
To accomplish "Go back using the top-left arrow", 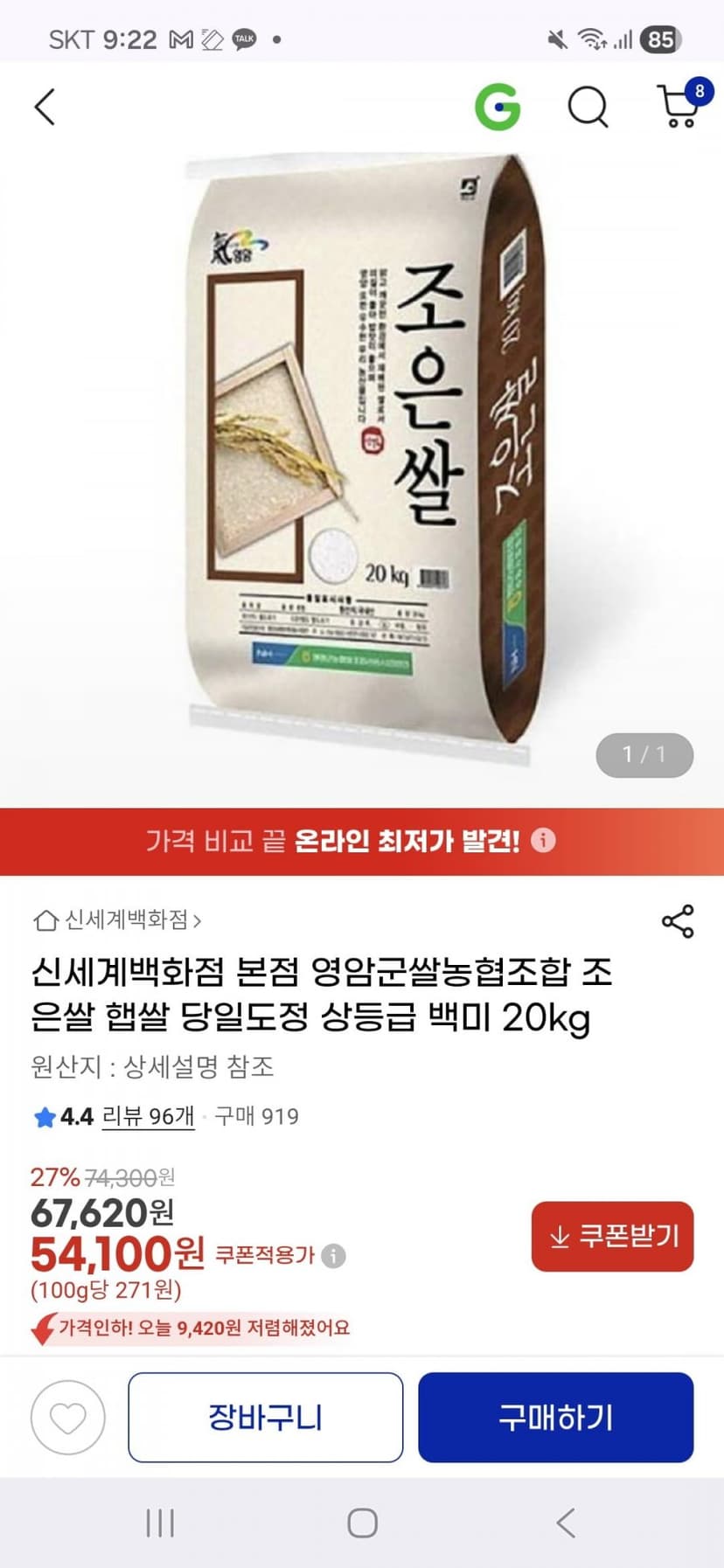I will click(45, 108).
